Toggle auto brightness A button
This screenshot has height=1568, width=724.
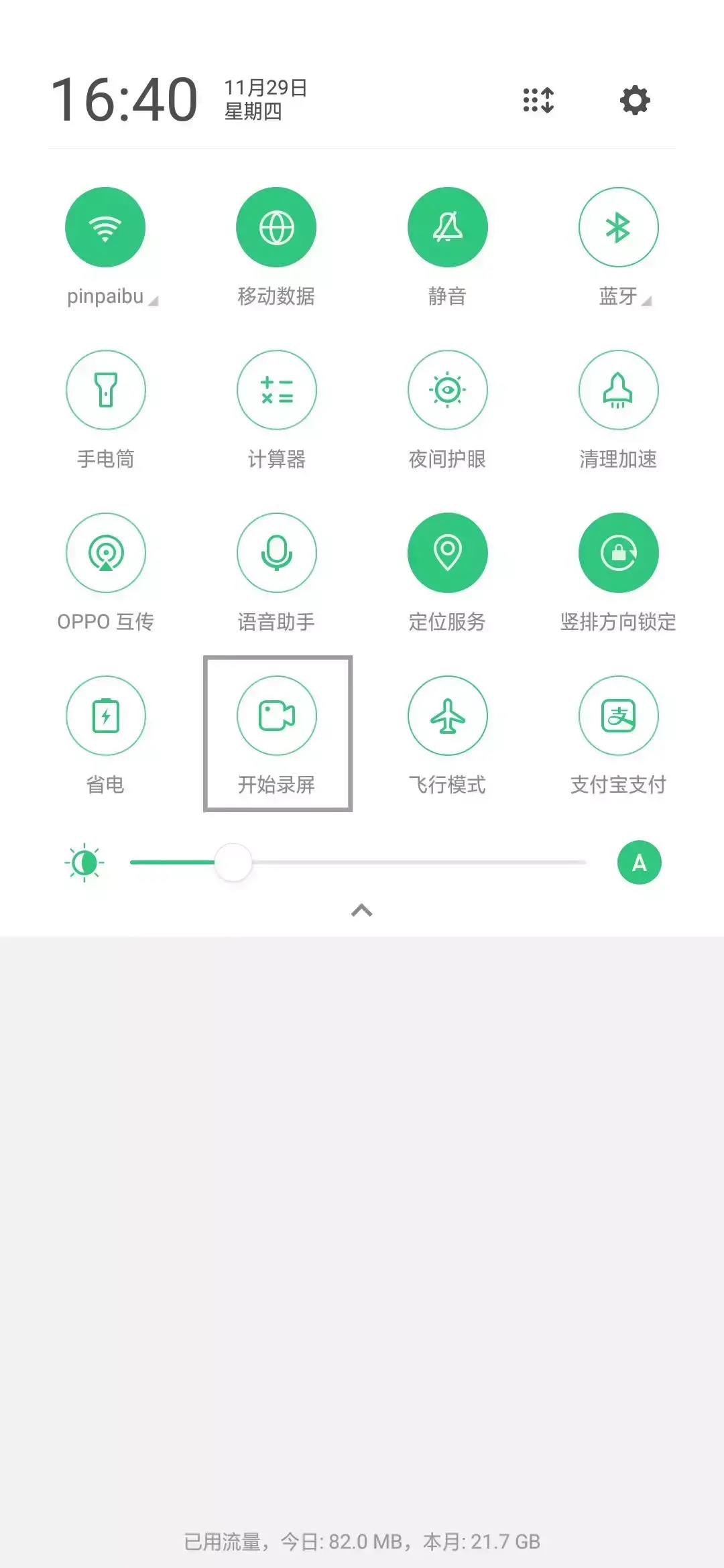click(639, 862)
